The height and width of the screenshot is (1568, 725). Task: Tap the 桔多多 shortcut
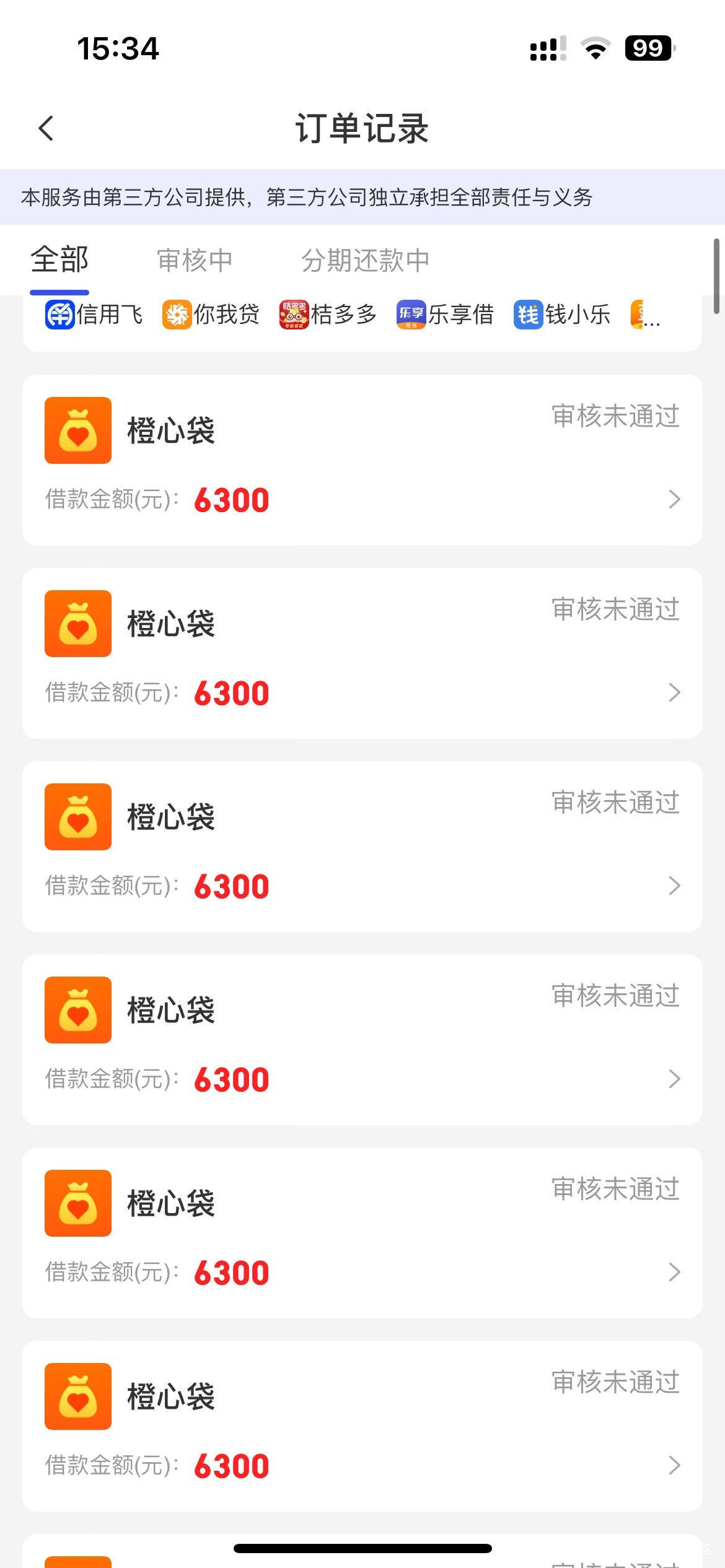point(328,315)
